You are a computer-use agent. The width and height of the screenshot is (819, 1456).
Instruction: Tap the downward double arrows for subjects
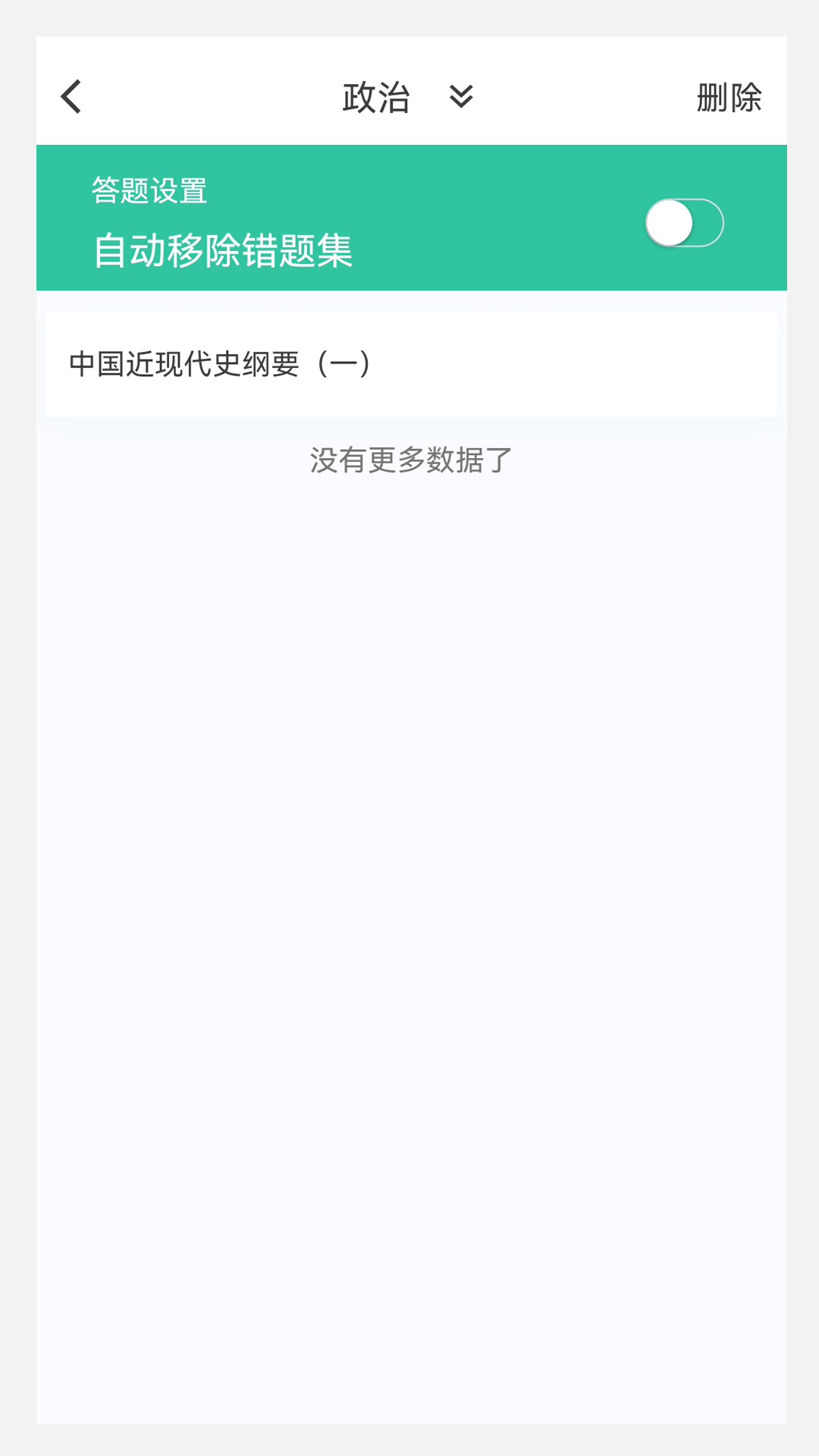pos(461,98)
